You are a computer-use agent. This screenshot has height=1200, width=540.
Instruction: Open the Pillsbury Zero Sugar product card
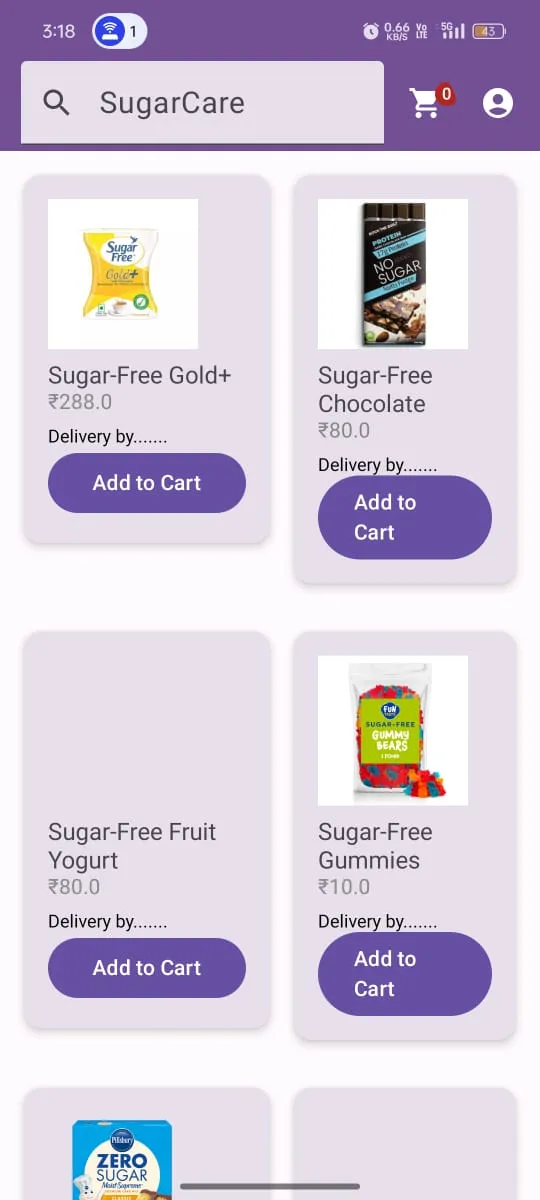point(147,1144)
